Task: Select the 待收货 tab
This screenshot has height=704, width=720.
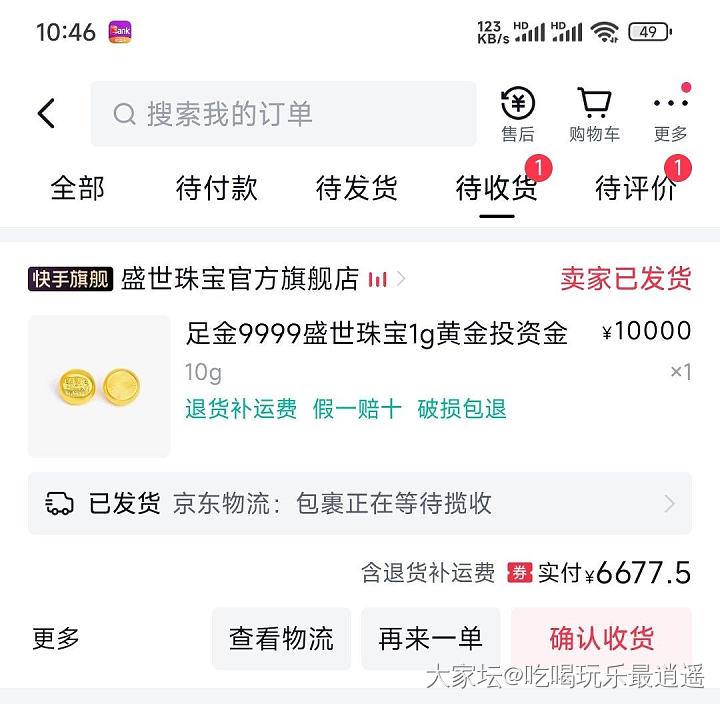Action: pos(497,188)
